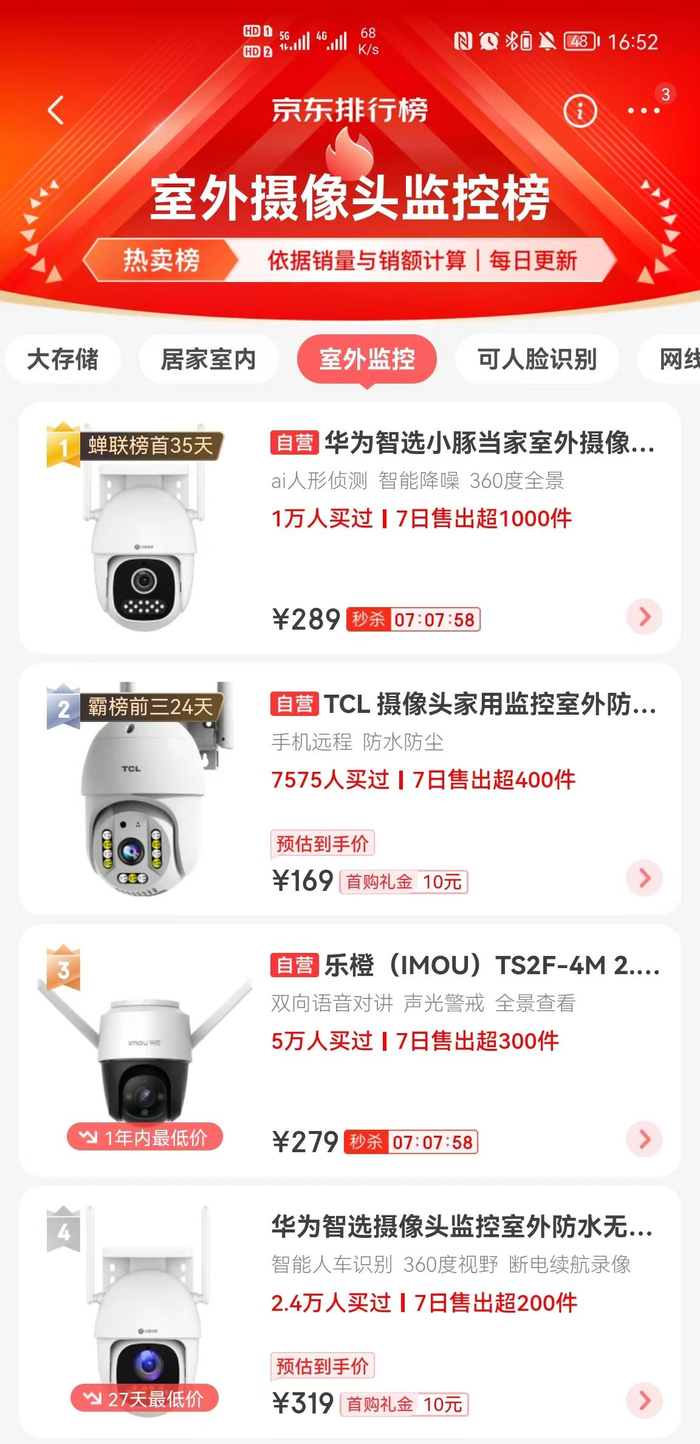
Task: Switch to the 居家室内 category tab
Action: coord(208,360)
